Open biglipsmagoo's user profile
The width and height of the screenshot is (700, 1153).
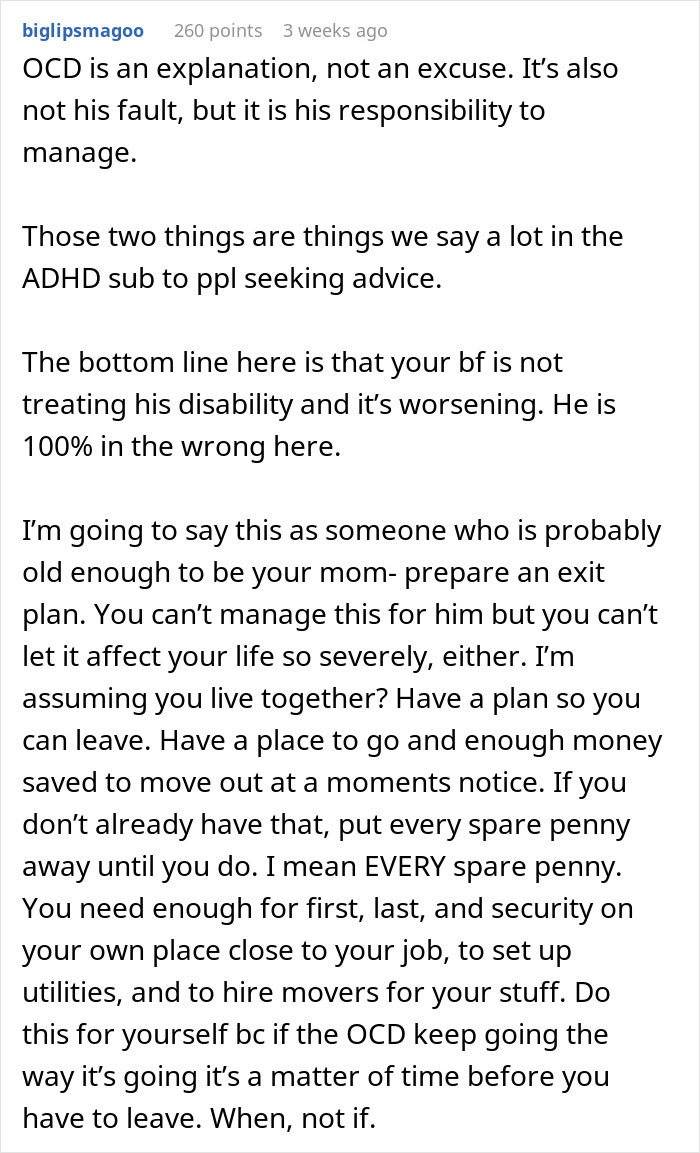(83, 31)
